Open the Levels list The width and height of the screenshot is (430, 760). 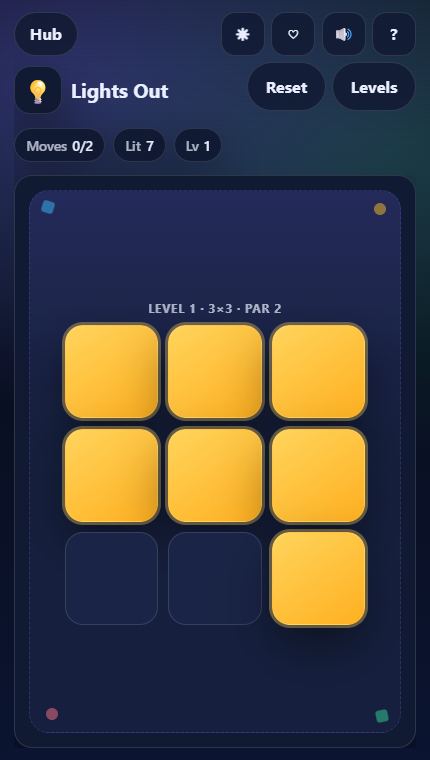[374, 87]
